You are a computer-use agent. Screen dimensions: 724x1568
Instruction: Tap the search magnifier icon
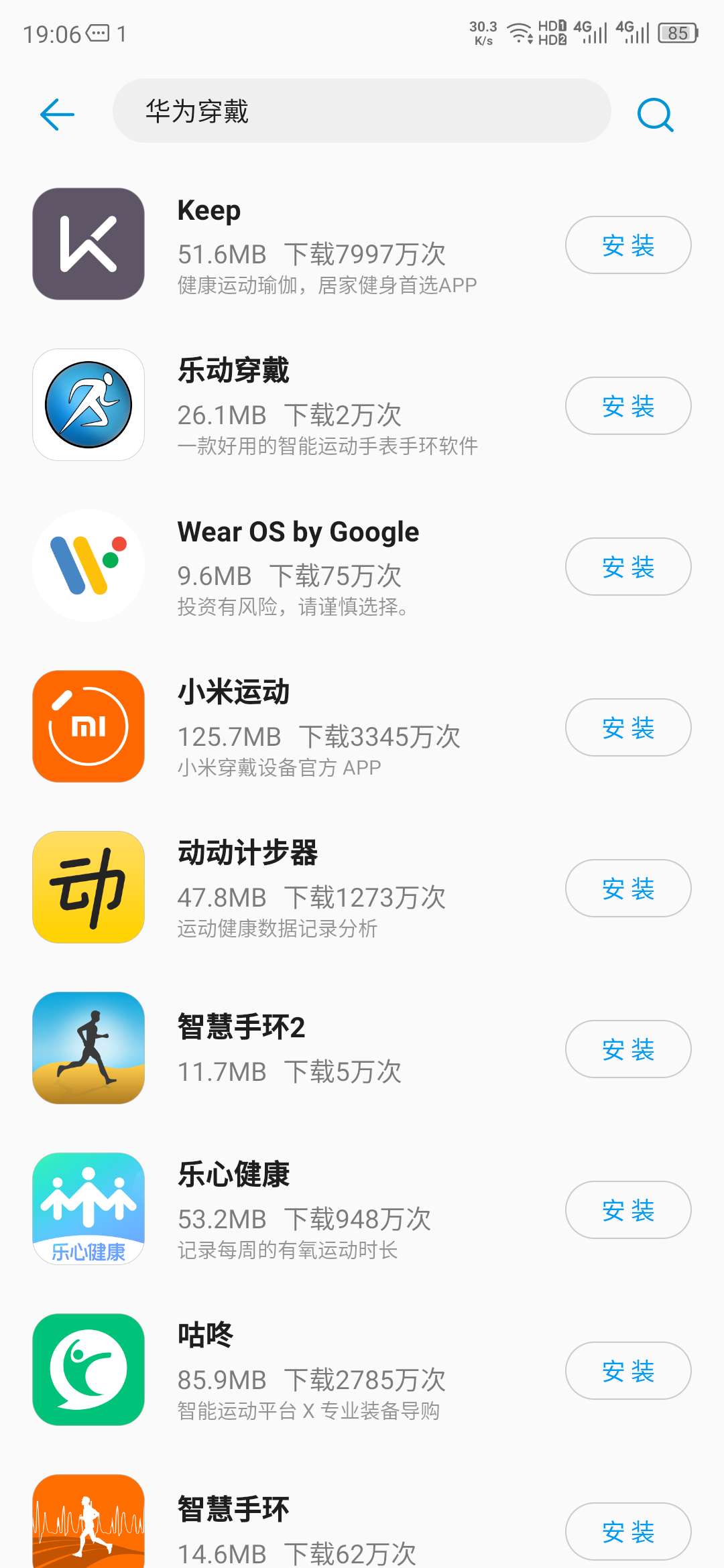click(654, 114)
